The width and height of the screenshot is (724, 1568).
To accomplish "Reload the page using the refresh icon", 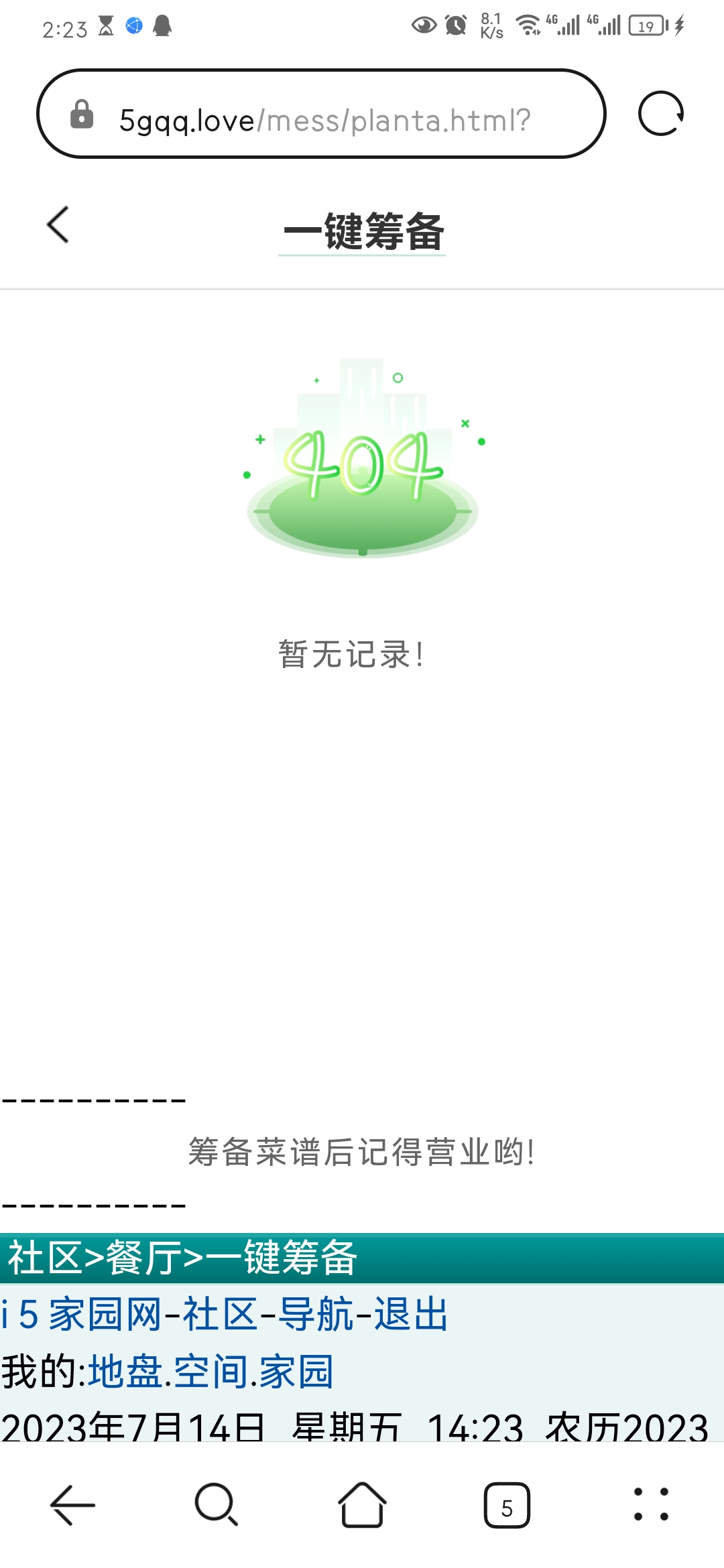I will point(660,114).
